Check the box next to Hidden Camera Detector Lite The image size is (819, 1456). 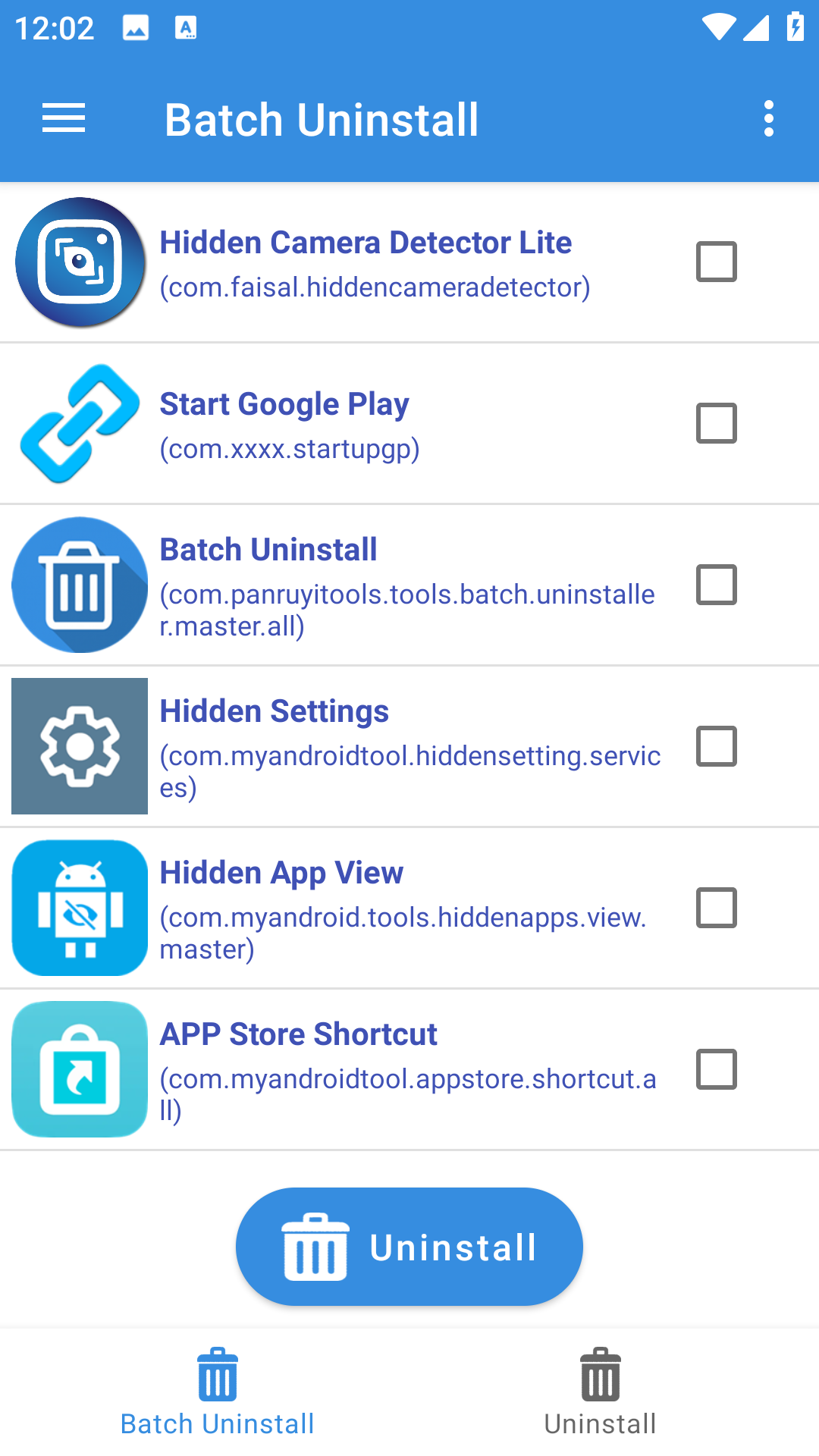tap(716, 262)
